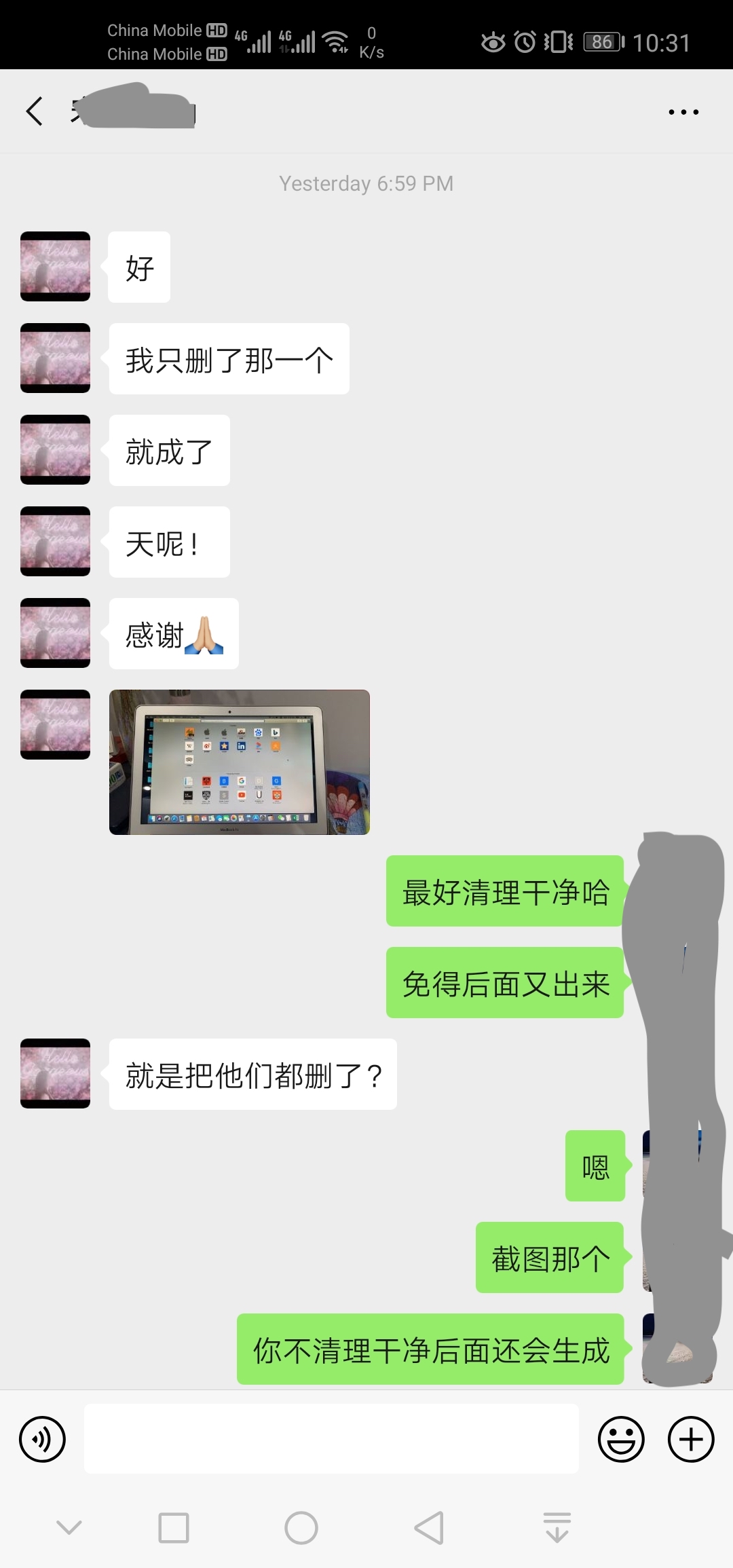This screenshot has height=1568, width=733.
Task: Tap the system back triangle
Action: [x=429, y=1528]
